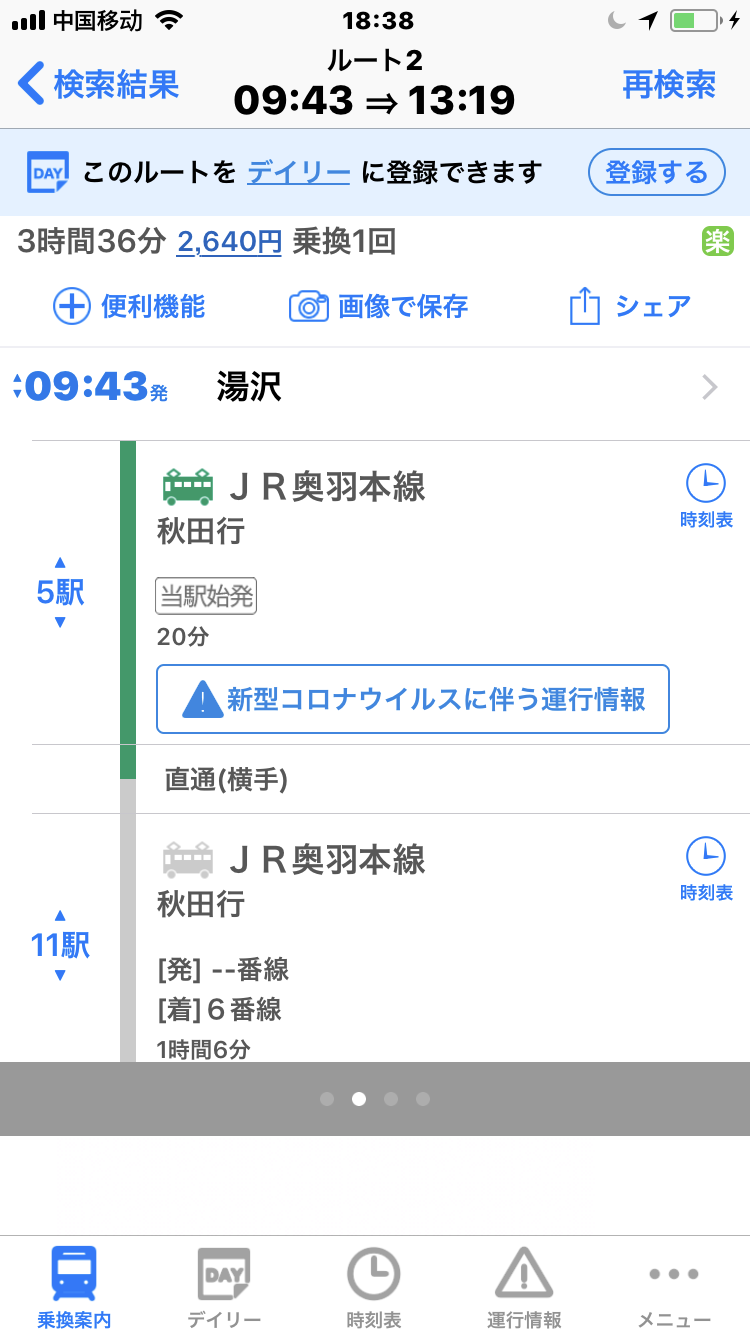The image size is (750, 1334).
Task: Open 時刻表 for the 11駅 segment
Action: (x=706, y=869)
